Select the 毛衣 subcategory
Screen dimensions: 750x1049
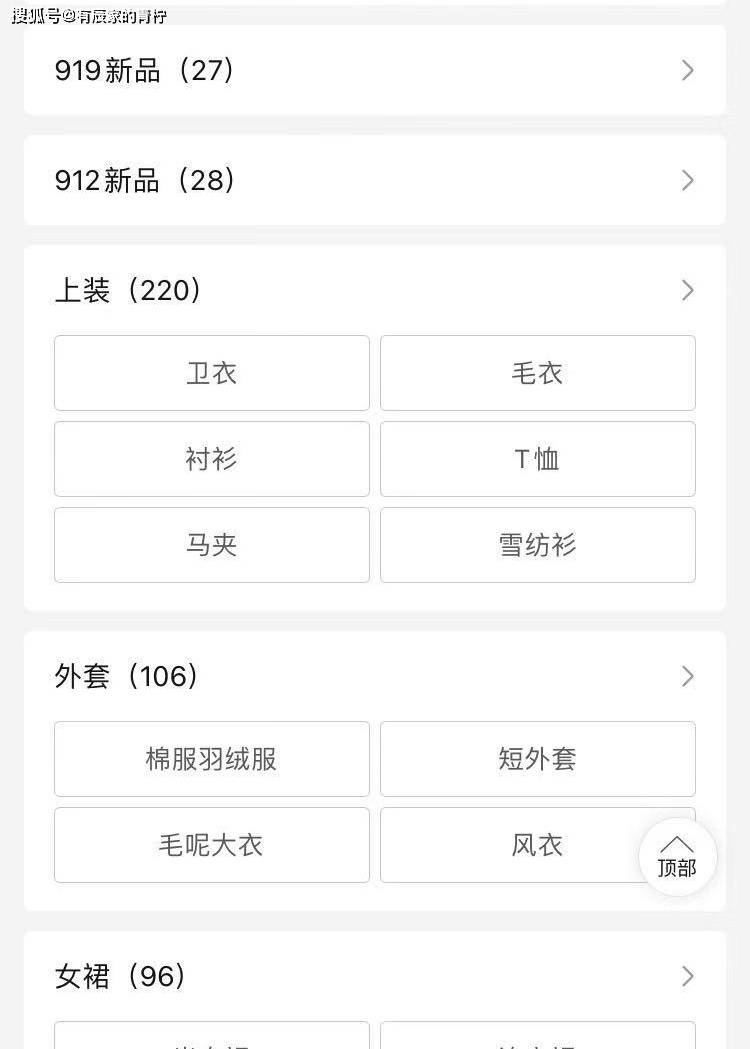click(537, 373)
